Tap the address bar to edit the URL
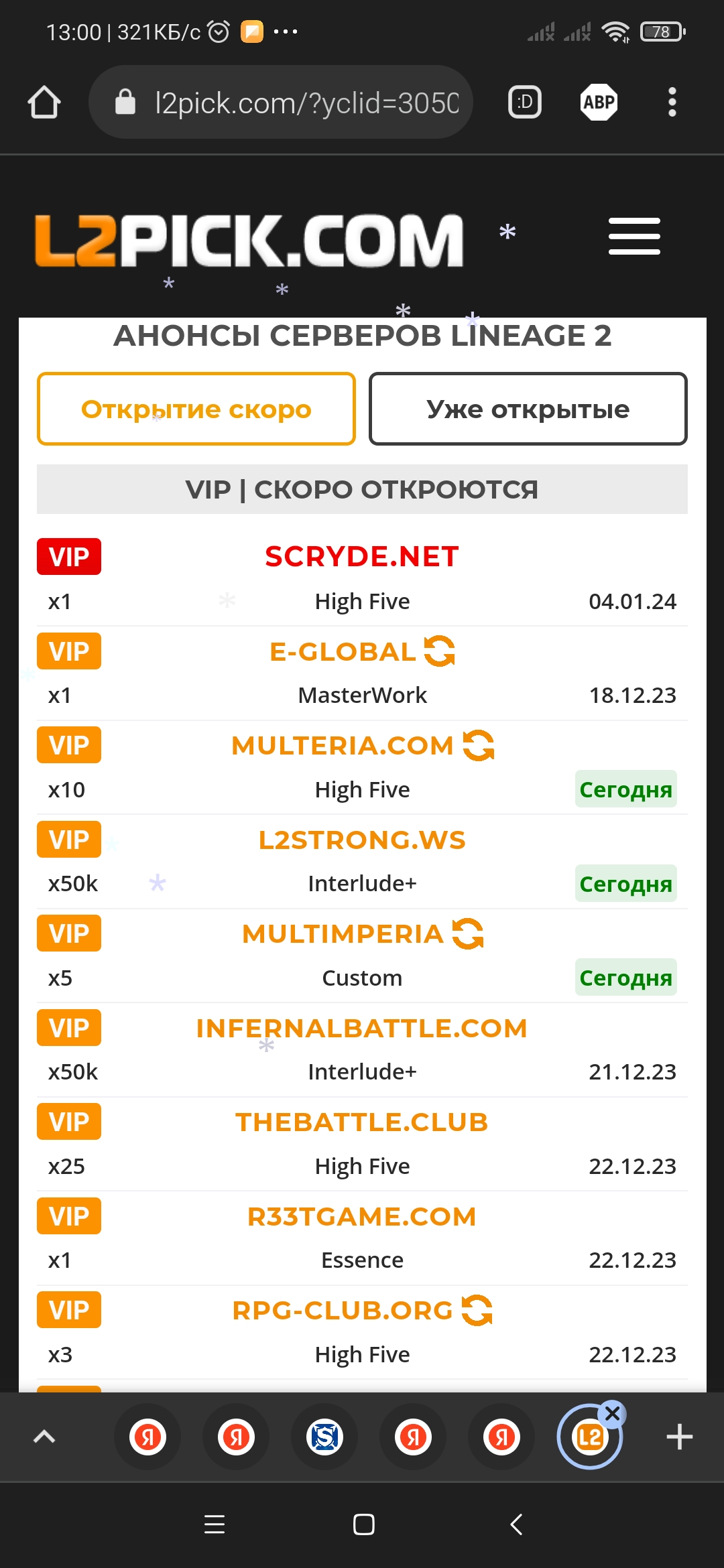This screenshot has width=724, height=1568. click(x=302, y=102)
